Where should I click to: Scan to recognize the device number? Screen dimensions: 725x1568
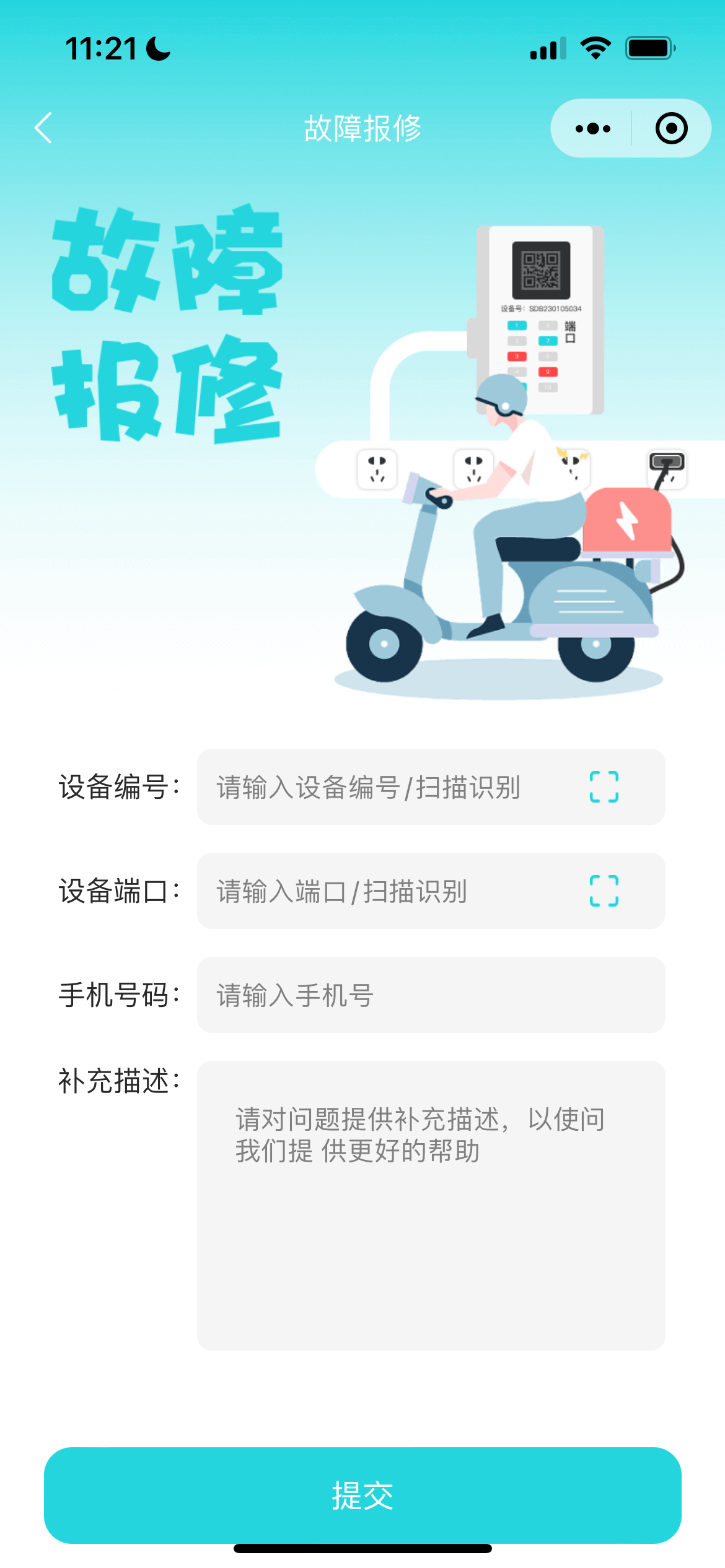pos(604,787)
